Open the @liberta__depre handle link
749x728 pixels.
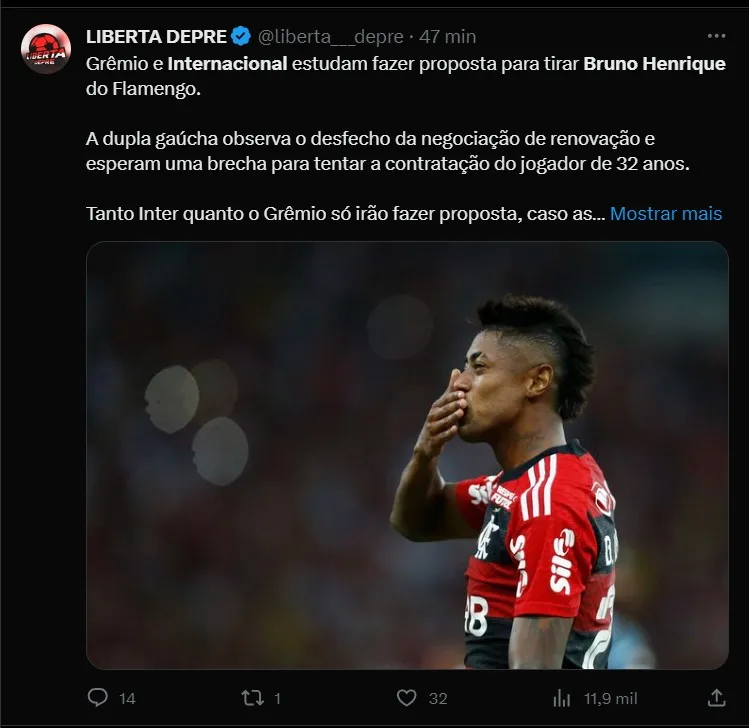[x=331, y=37]
